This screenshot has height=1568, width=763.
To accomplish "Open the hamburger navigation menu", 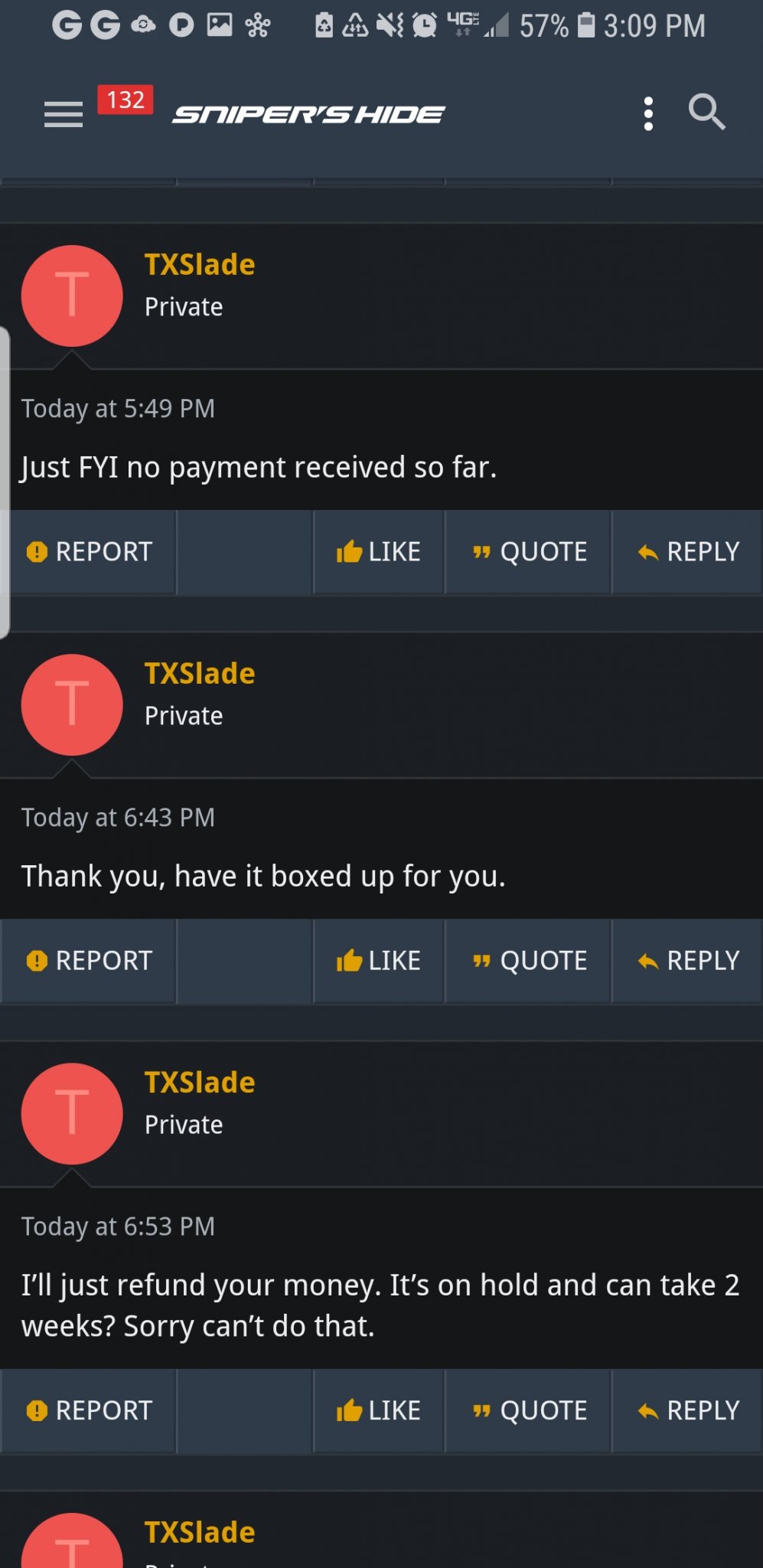I will click(x=64, y=115).
